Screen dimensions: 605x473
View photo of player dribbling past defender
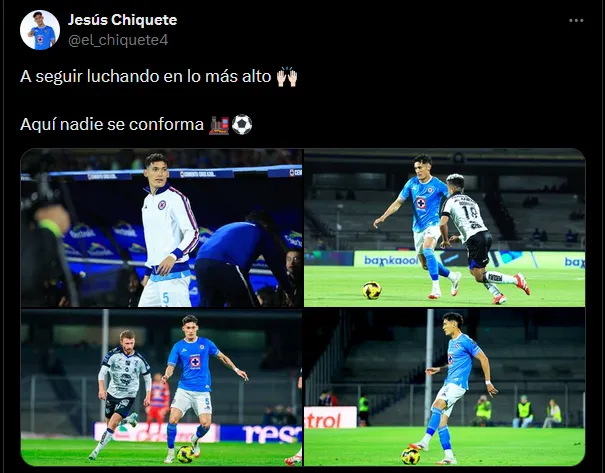click(x=444, y=228)
